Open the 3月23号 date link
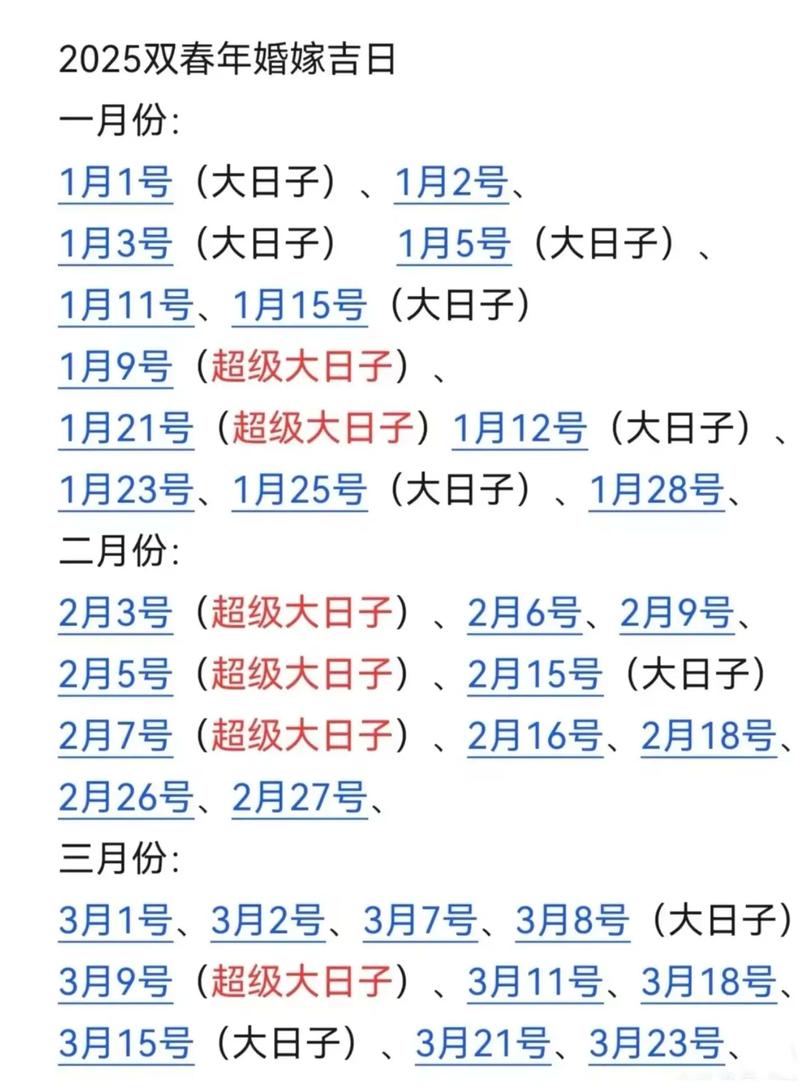800x1092 pixels. tap(656, 1043)
